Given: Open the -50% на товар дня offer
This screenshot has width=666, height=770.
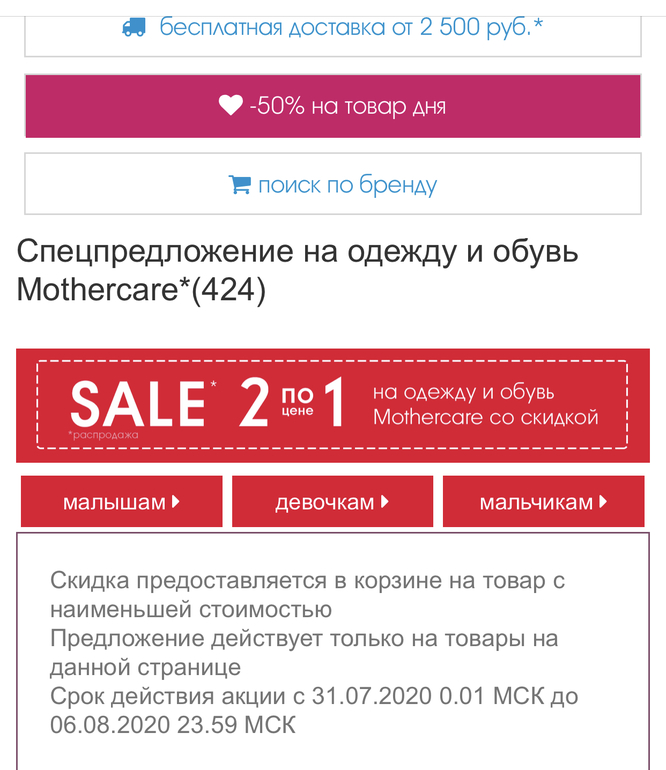Looking at the screenshot, I should (x=332, y=106).
